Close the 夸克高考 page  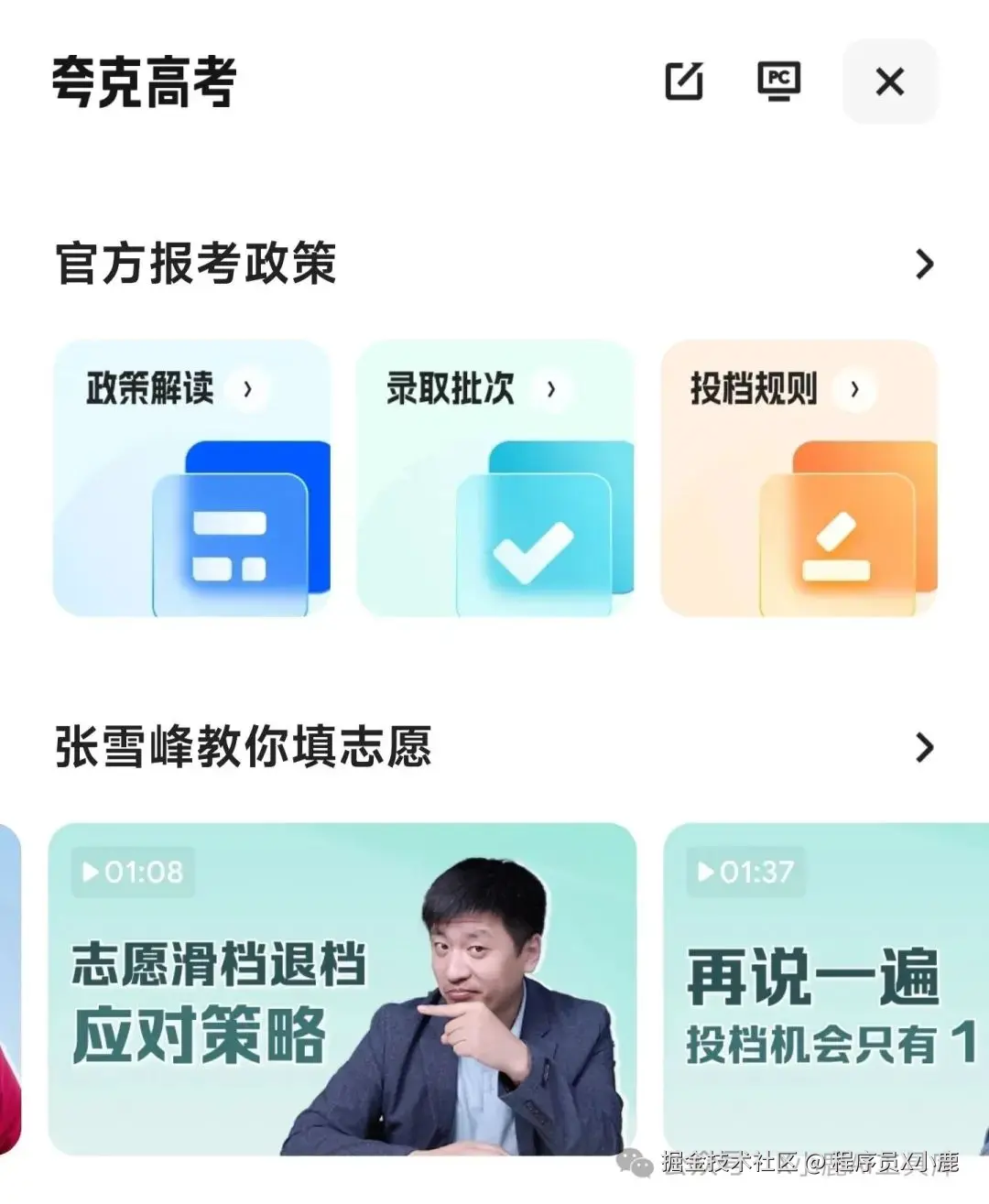point(889,82)
